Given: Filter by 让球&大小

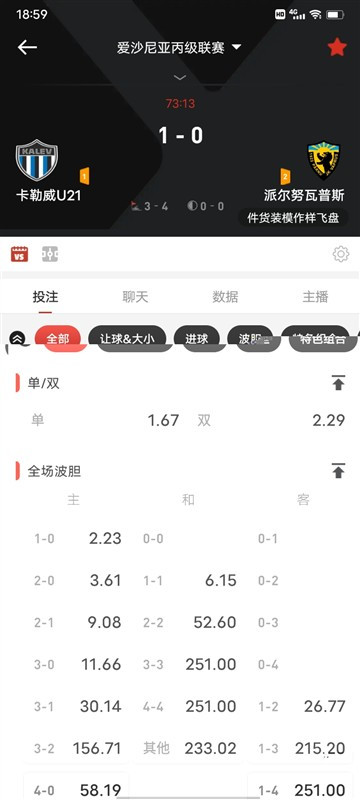Looking at the screenshot, I should (x=127, y=338).
